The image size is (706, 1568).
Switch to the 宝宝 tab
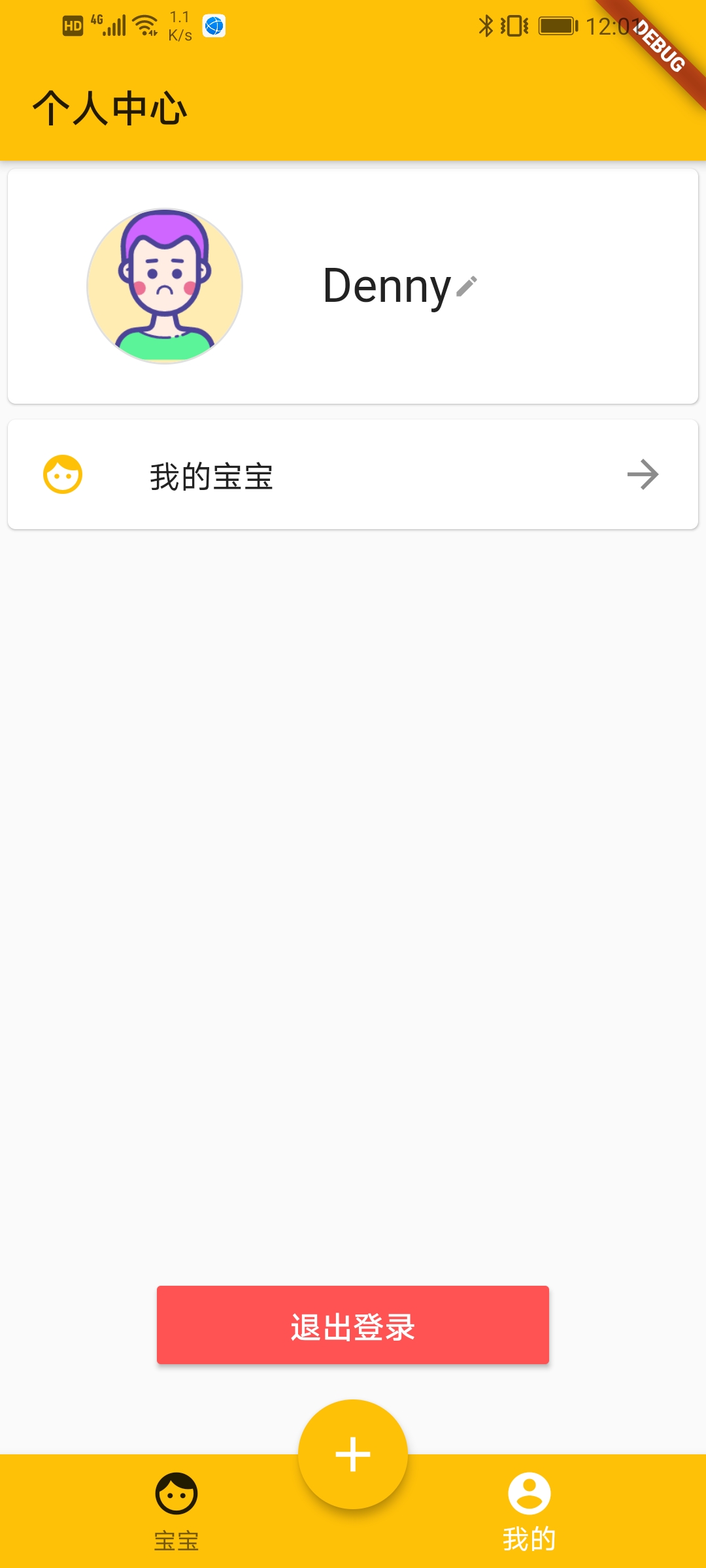pyautogui.click(x=176, y=1511)
